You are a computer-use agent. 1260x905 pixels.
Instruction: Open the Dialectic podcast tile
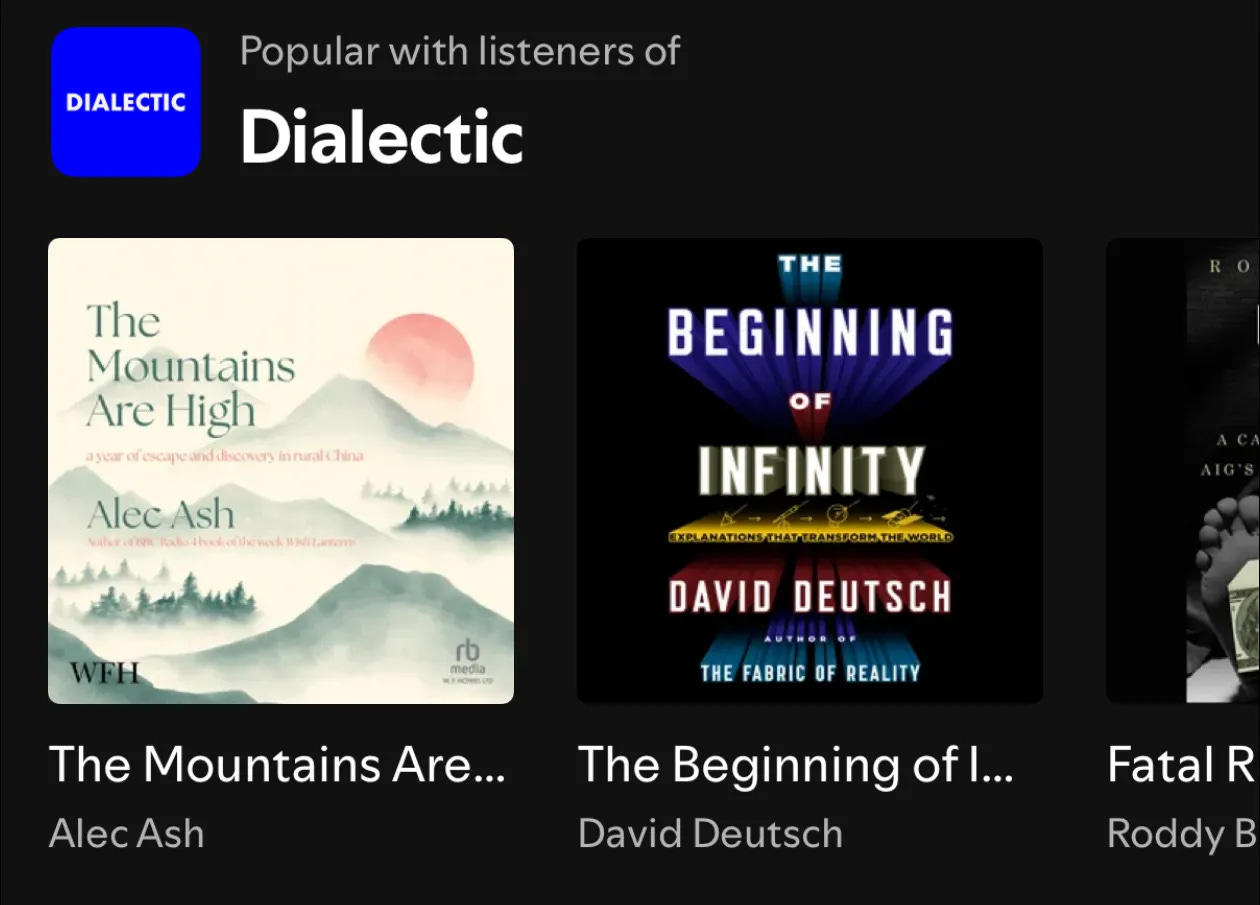pos(126,102)
